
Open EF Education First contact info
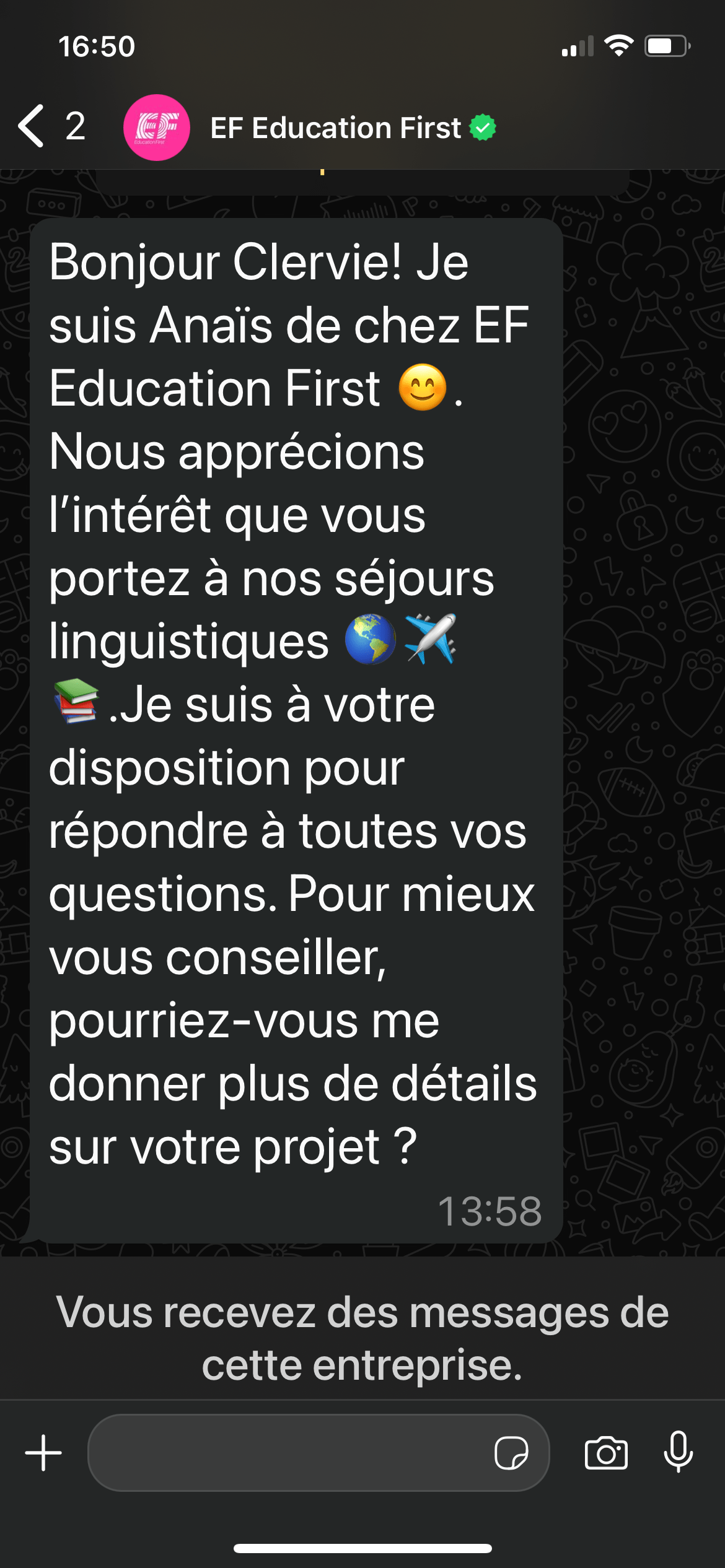335,128
